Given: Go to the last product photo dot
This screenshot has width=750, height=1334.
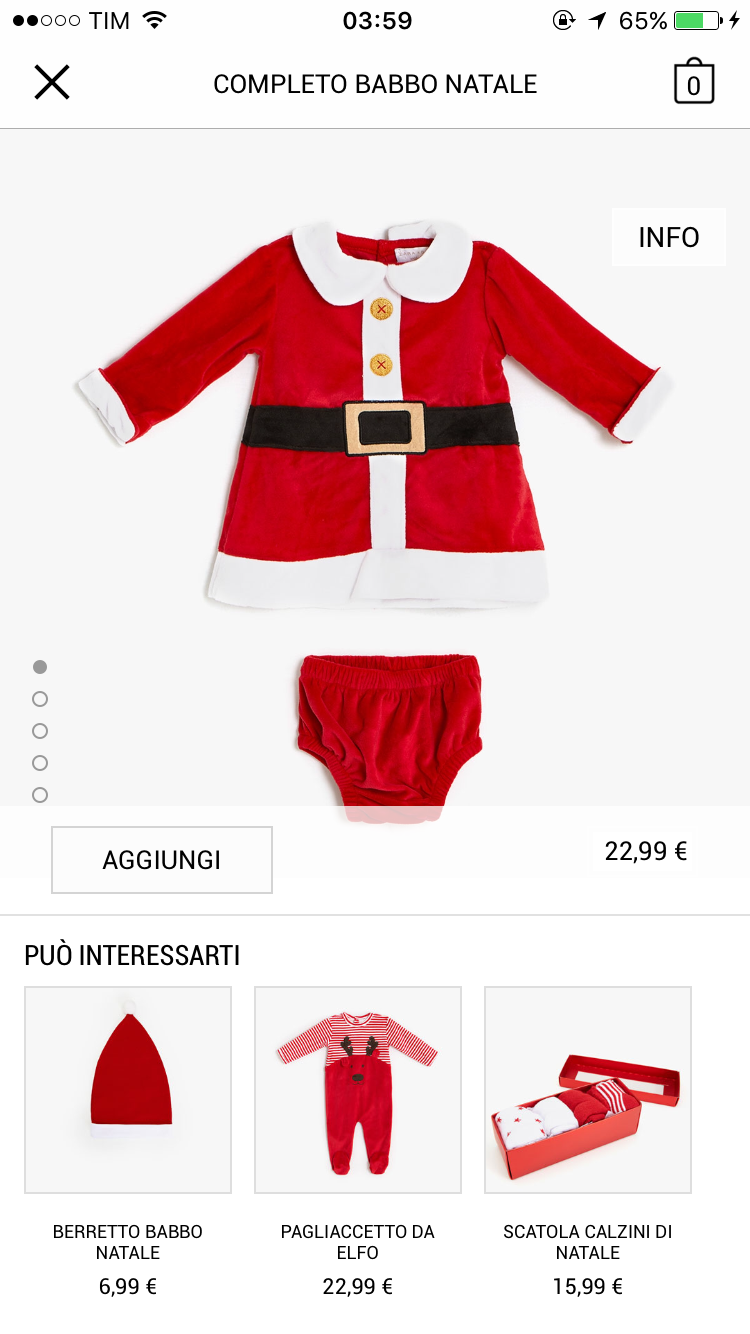Looking at the screenshot, I should coord(40,795).
